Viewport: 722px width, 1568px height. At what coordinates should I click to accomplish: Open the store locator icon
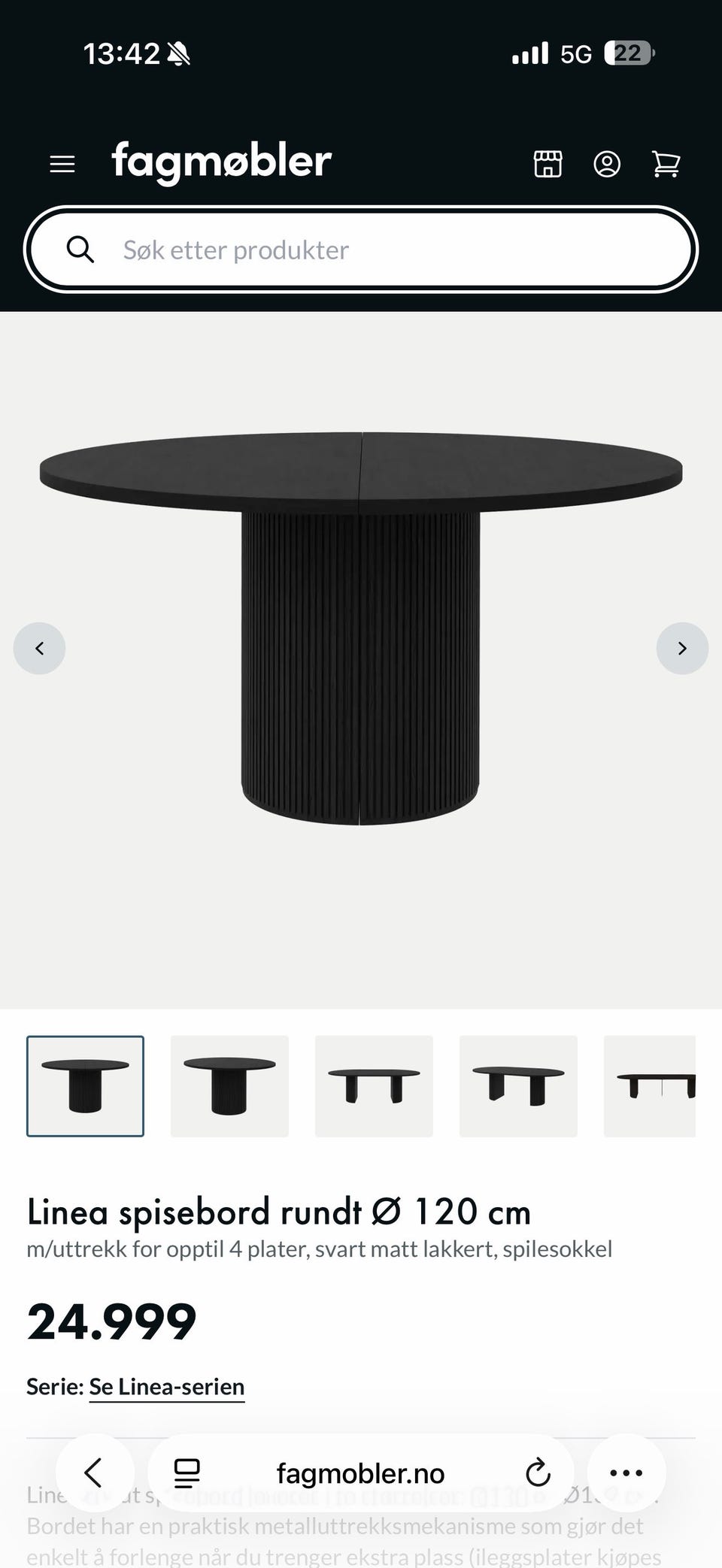click(x=548, y=164)
